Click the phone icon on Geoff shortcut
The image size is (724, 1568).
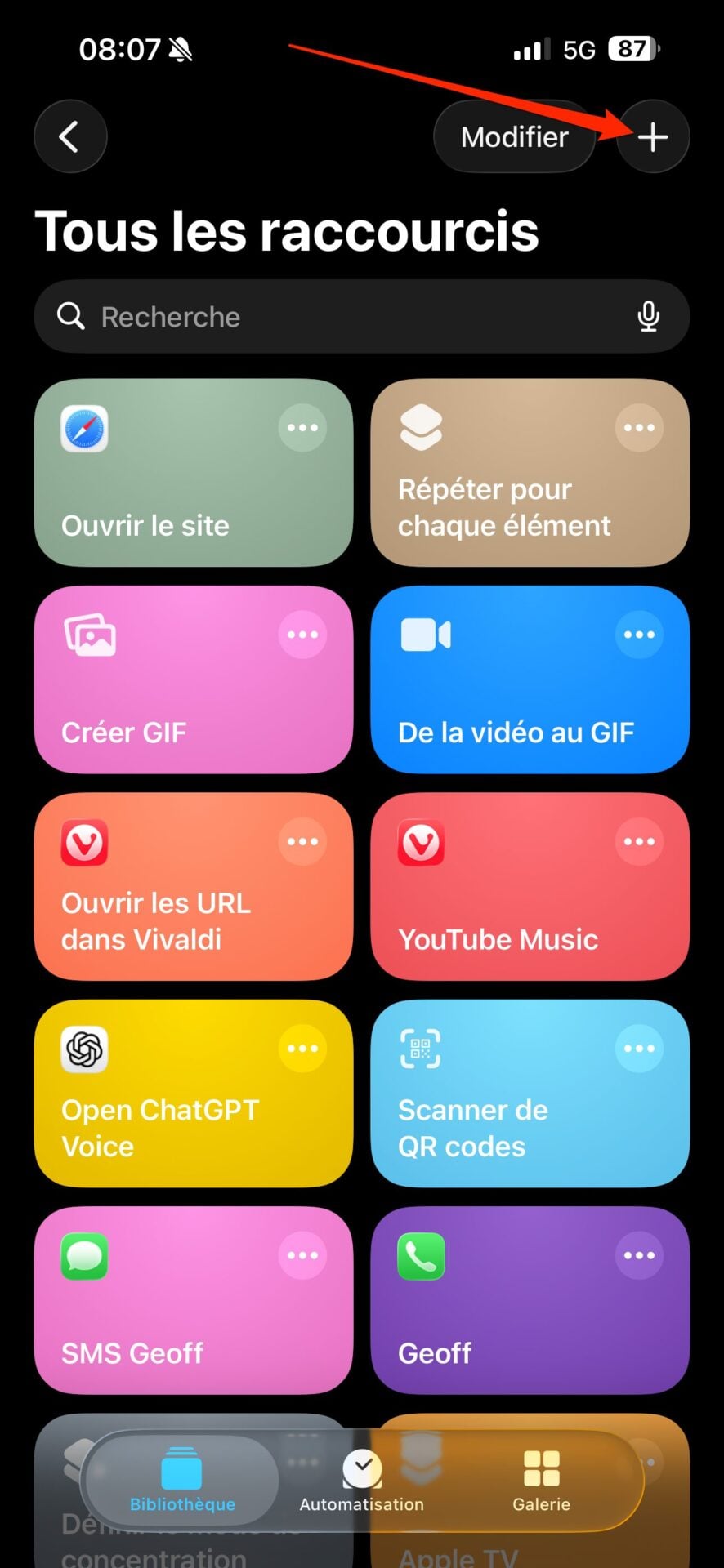[422, 1258]
